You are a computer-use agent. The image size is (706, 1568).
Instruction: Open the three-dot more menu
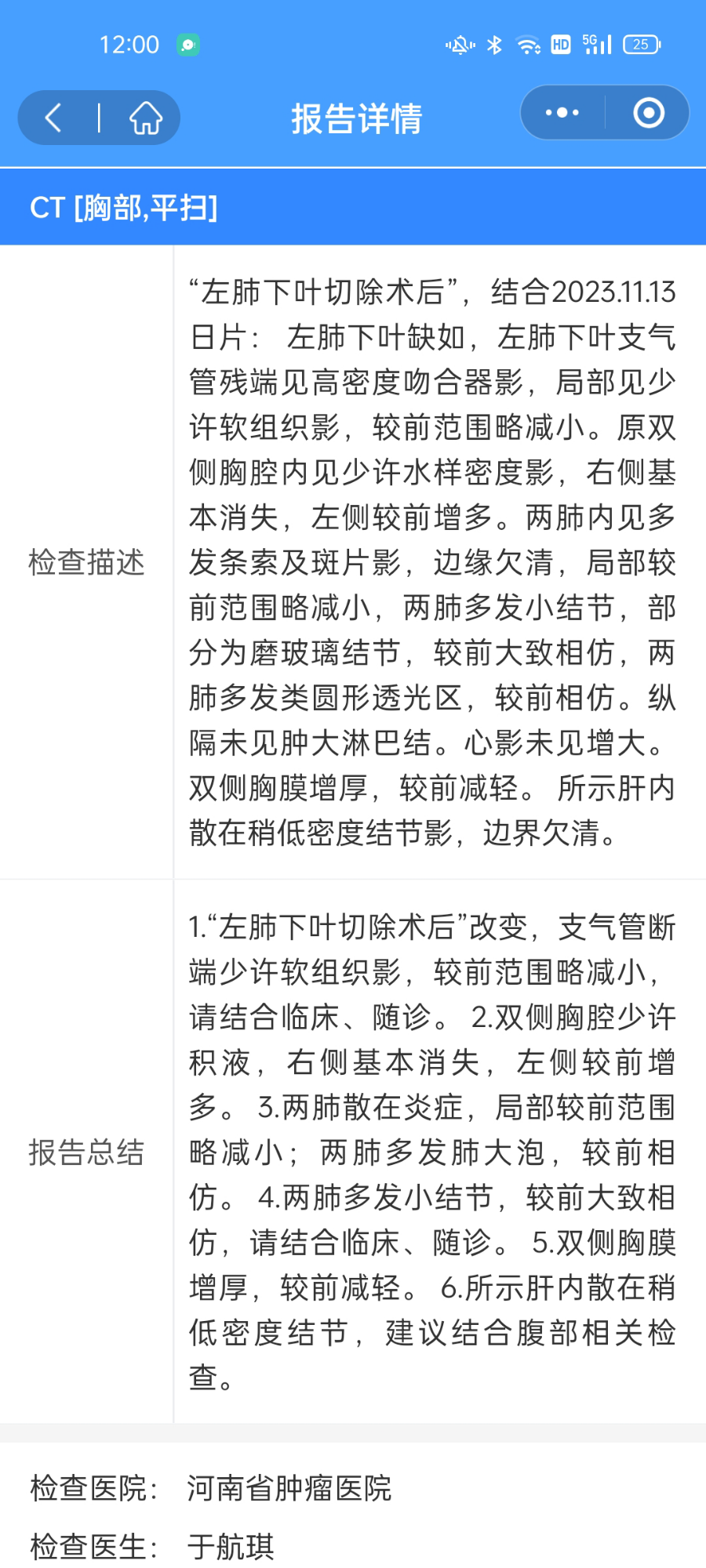tap(562, 113)
